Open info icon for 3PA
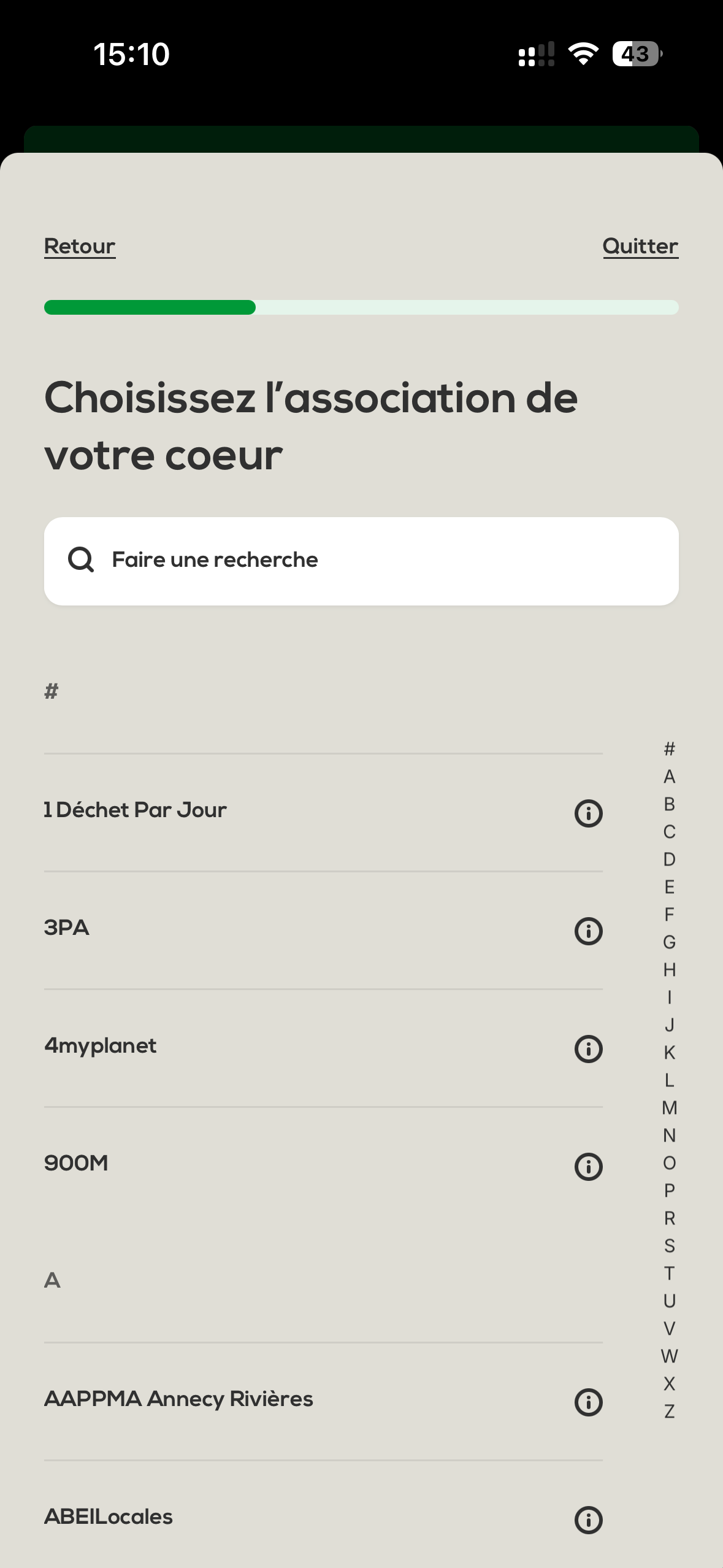 tap(588, 931)
